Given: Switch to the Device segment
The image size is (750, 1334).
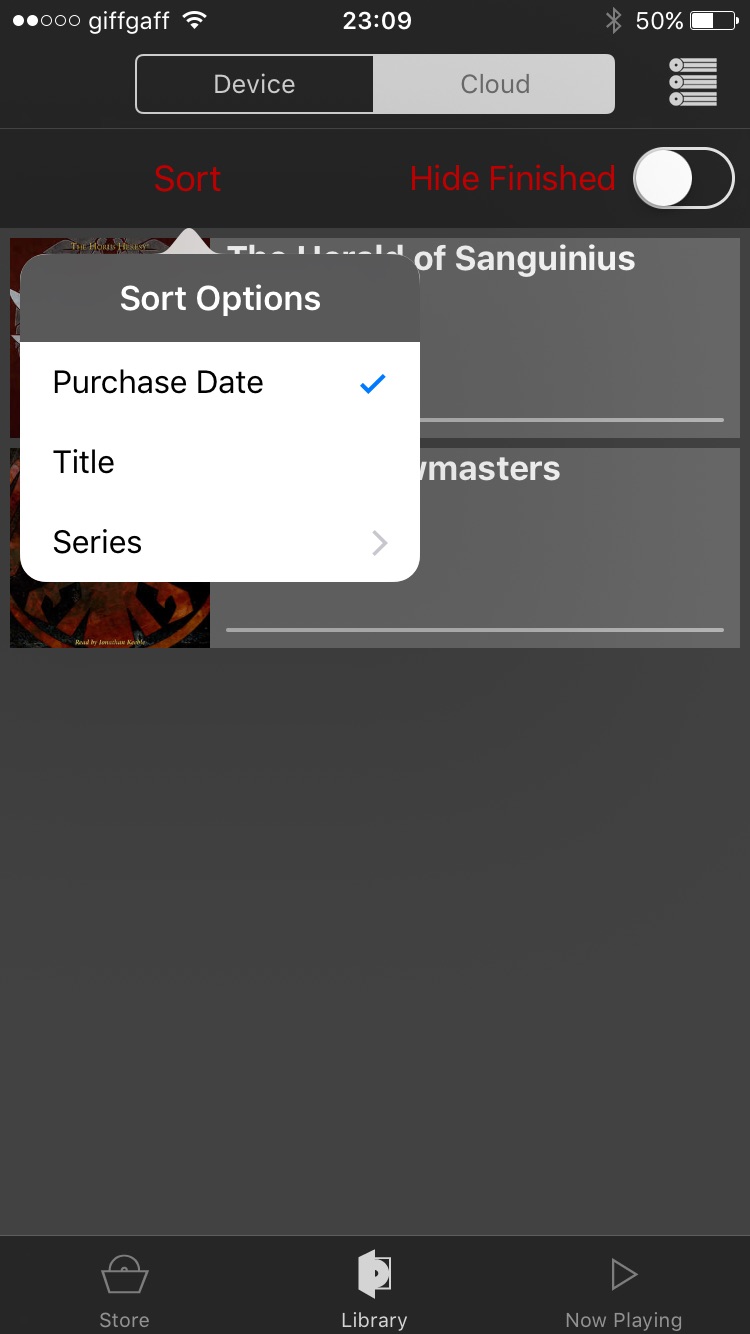Looking at the screenshot, I should (255, 84).
